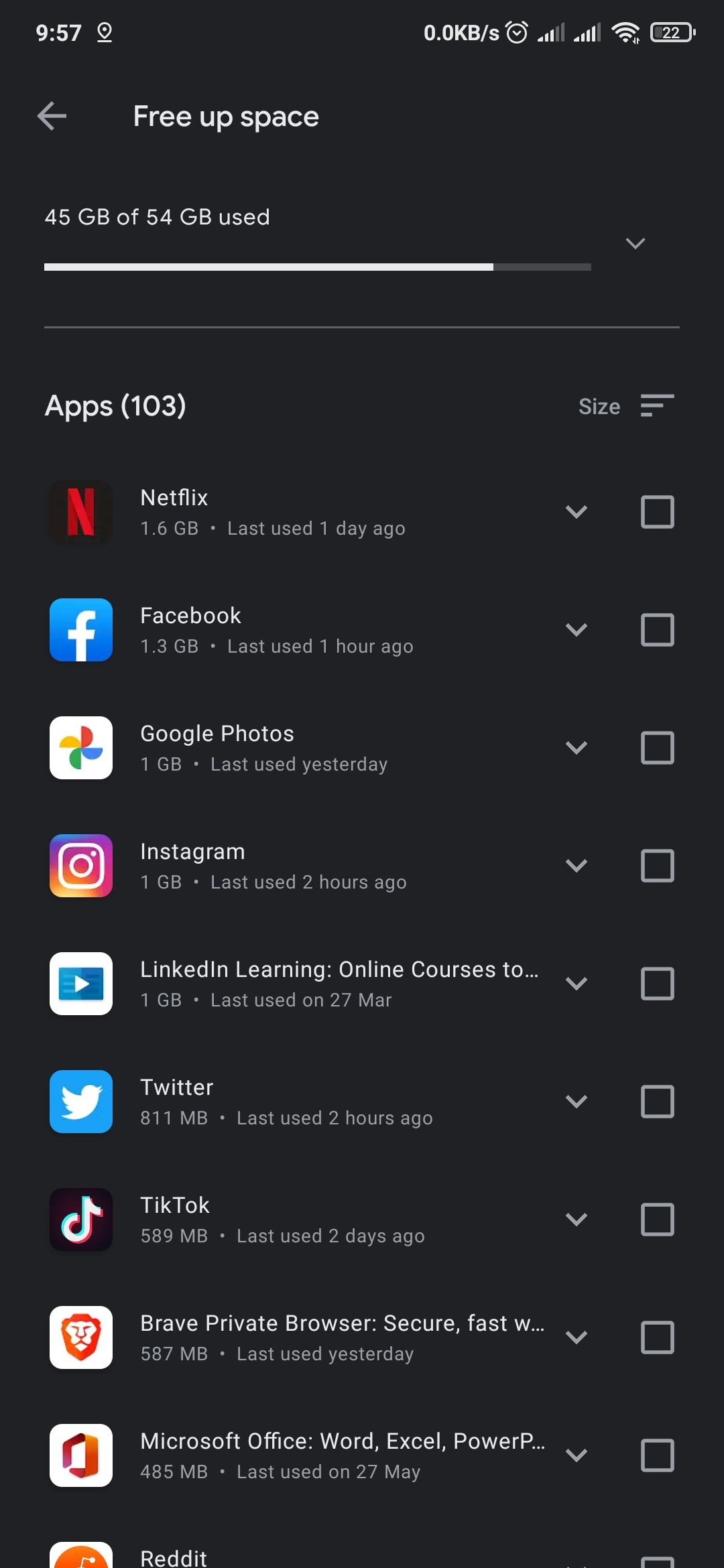The image size is (724, 1568).
Task: Open the LinkedIn Learning app icon
Action: [80, 984]
